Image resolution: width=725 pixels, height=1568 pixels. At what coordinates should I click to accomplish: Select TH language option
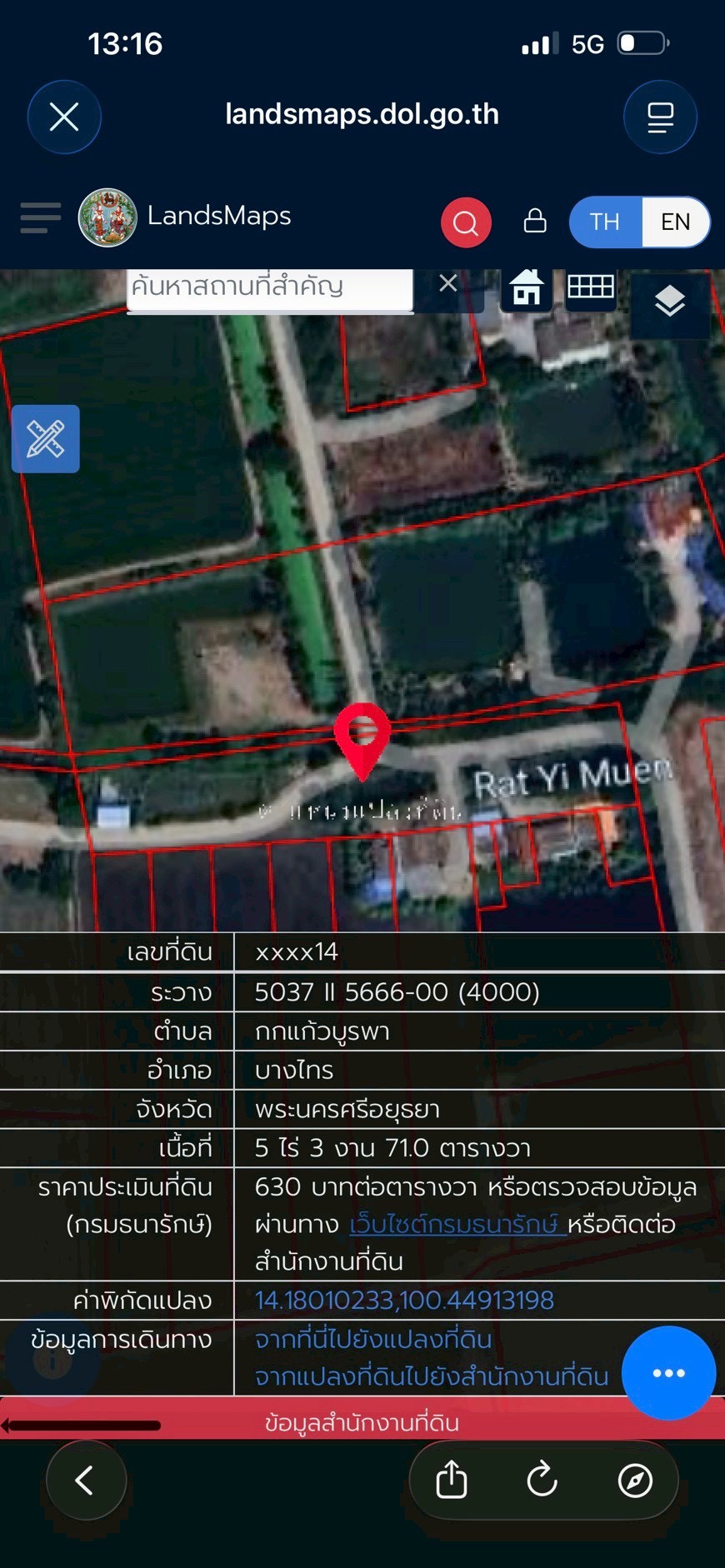click(605, 222)
